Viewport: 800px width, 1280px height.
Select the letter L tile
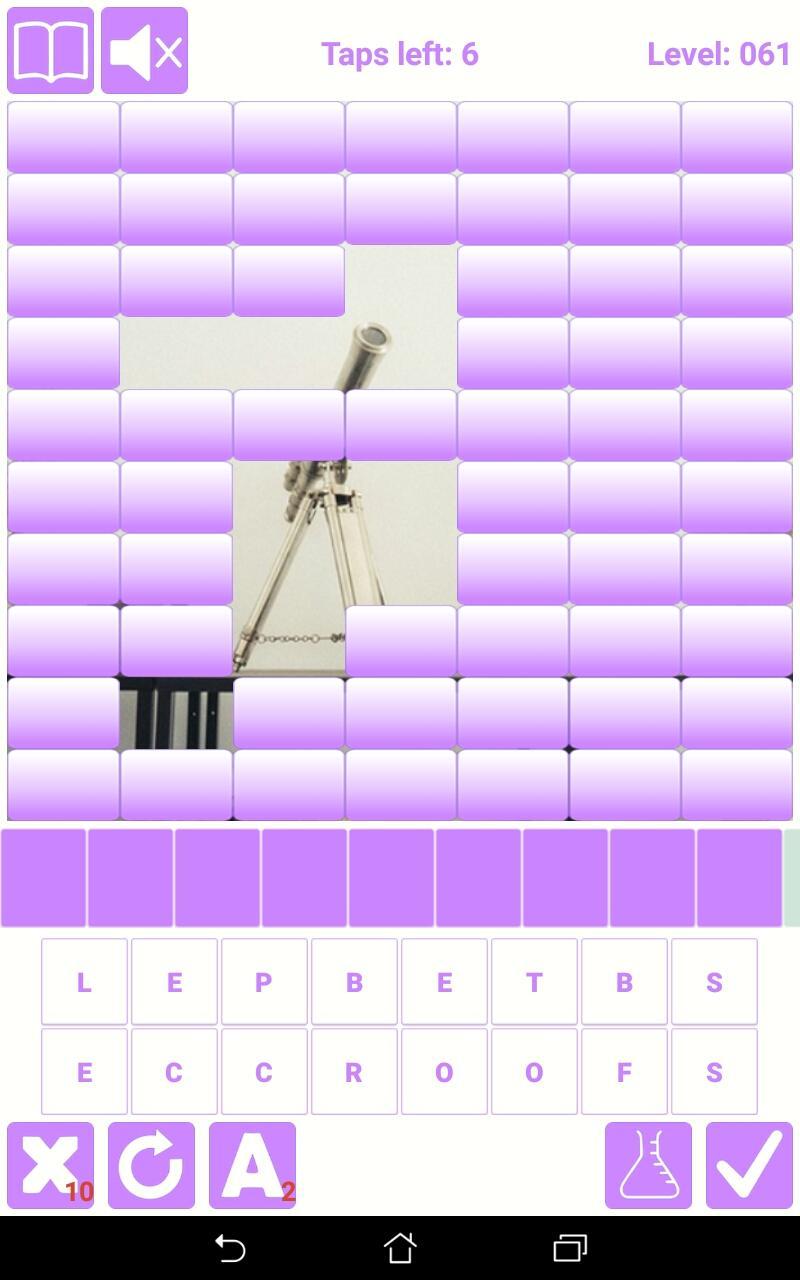[84, 982]
